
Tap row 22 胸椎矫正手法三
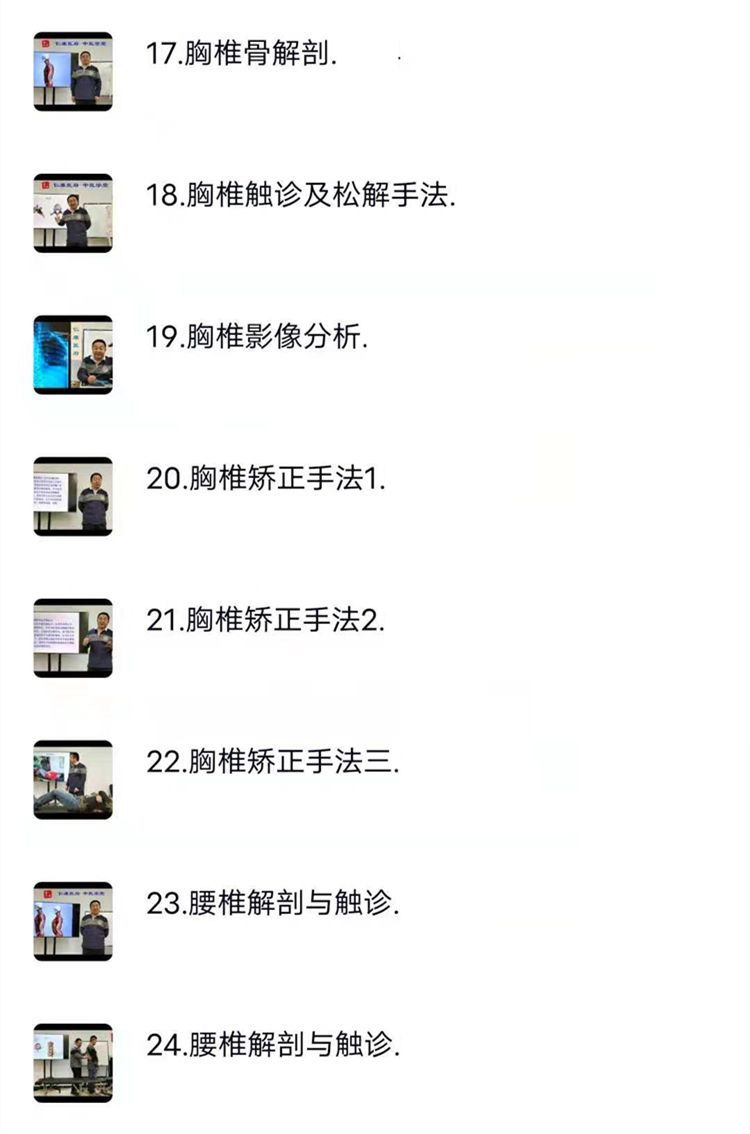tap(273, 762)
